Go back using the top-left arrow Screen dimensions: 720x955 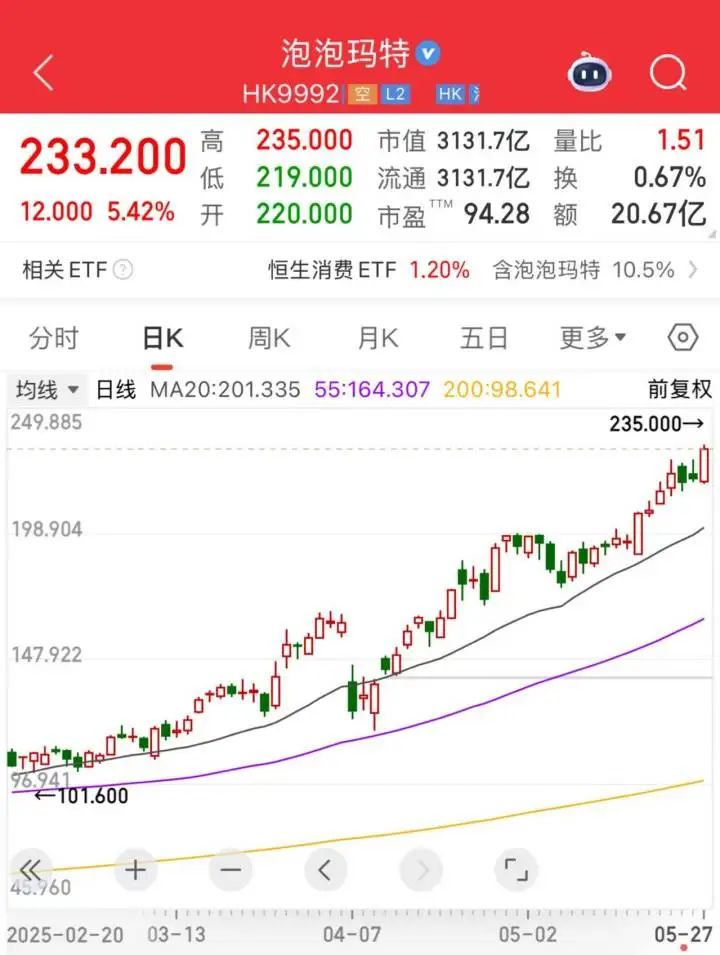point(44,73)
